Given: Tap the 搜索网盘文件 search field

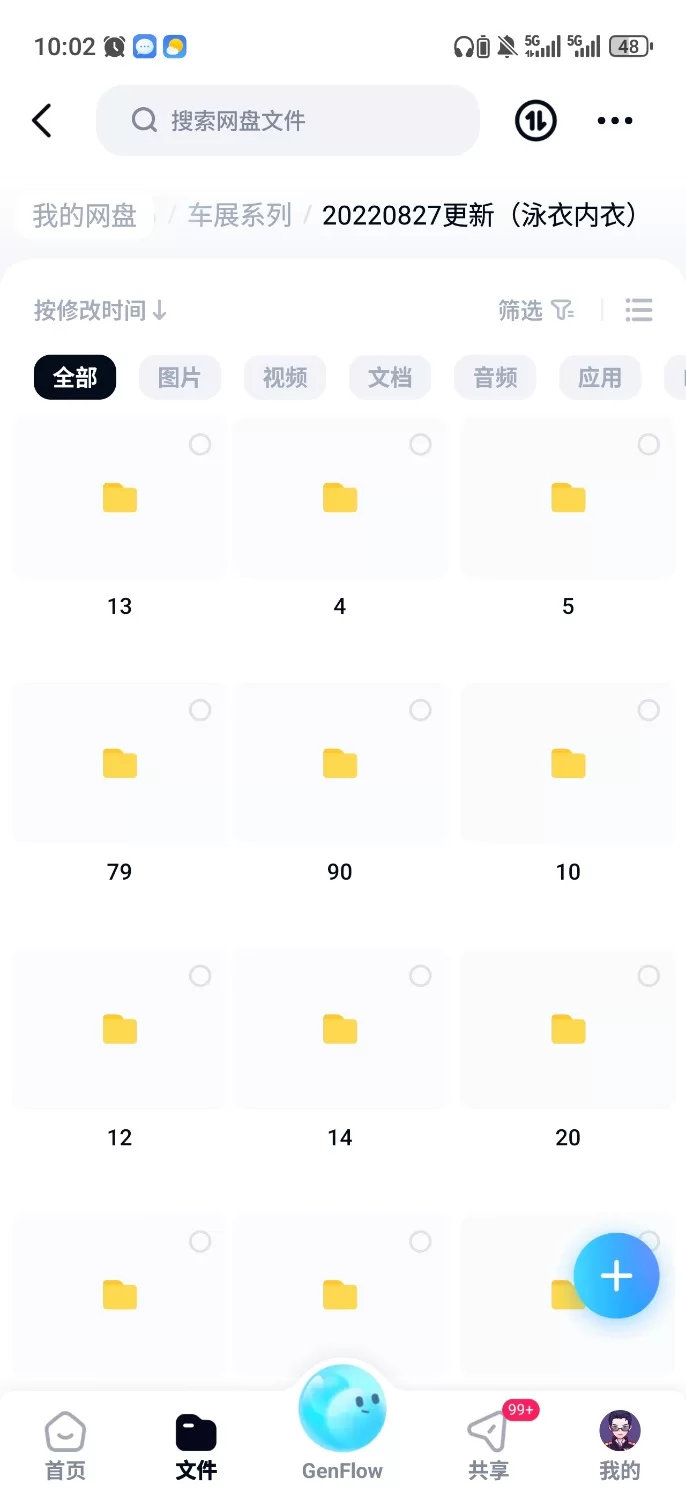Looking at the screenshot, I should 288,121.
